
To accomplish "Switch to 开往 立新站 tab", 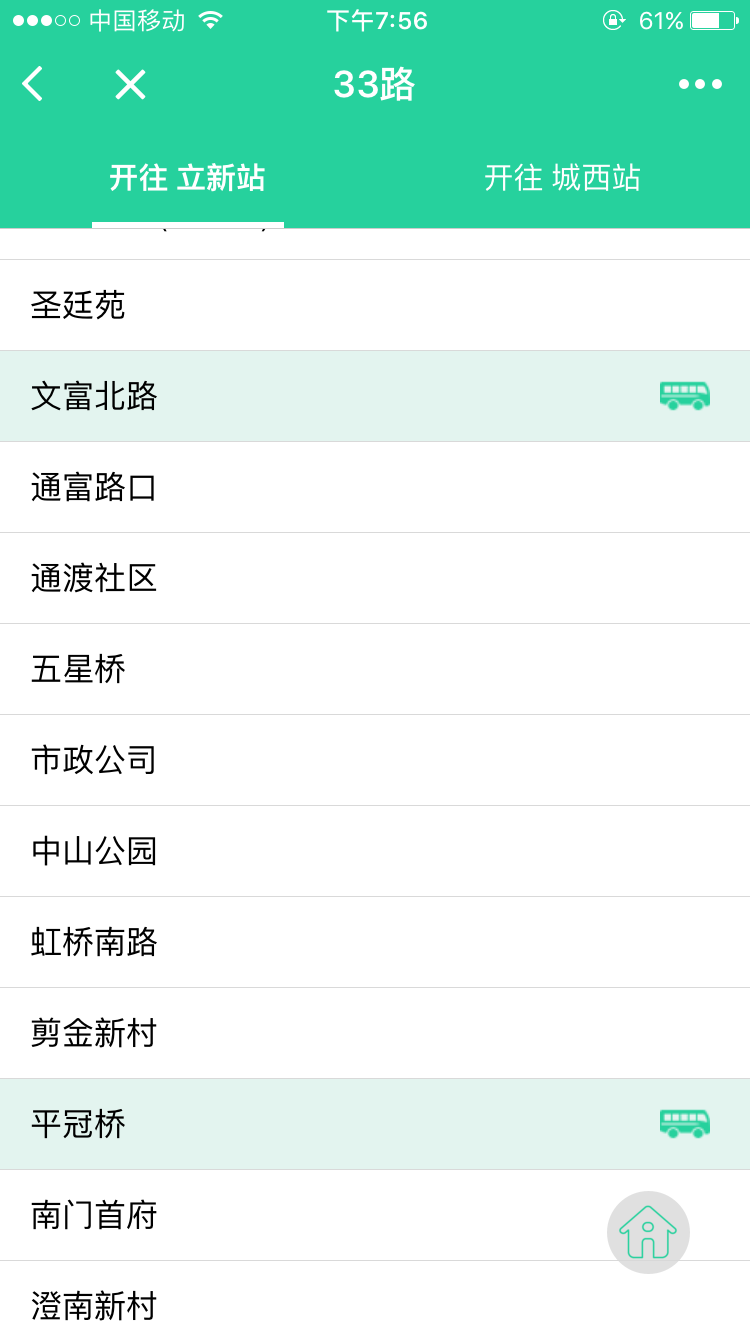I will click(187, 178).
